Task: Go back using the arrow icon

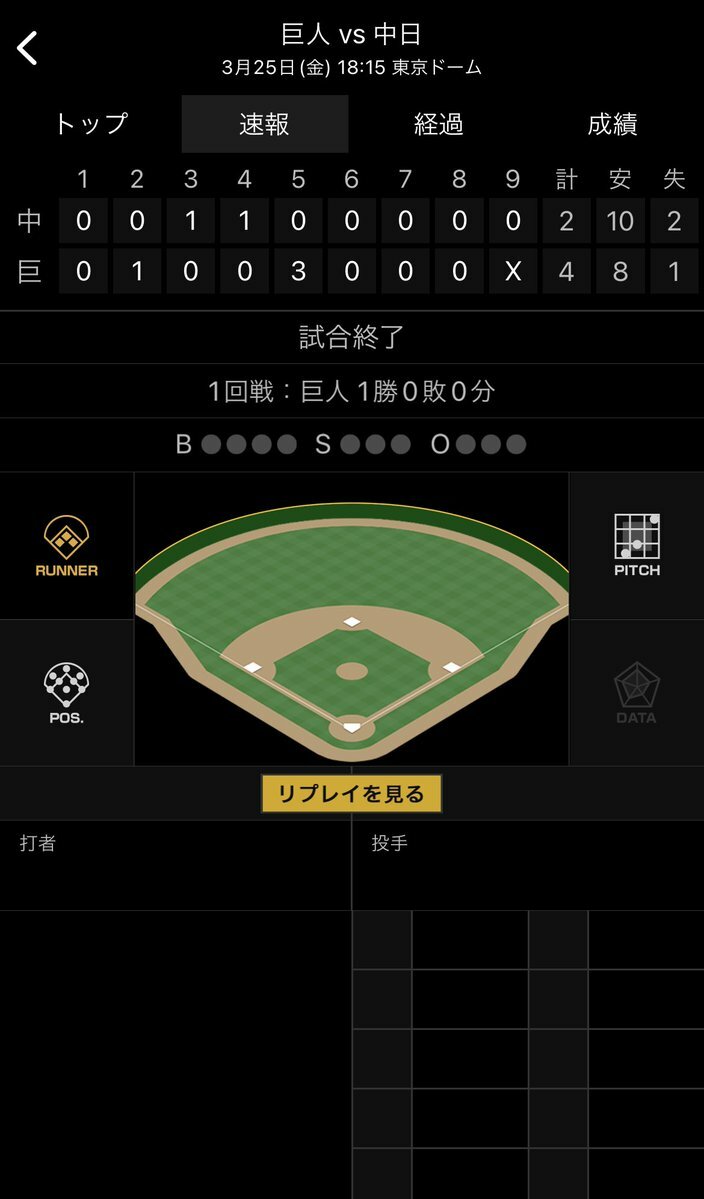Action: tap(28, 48)
